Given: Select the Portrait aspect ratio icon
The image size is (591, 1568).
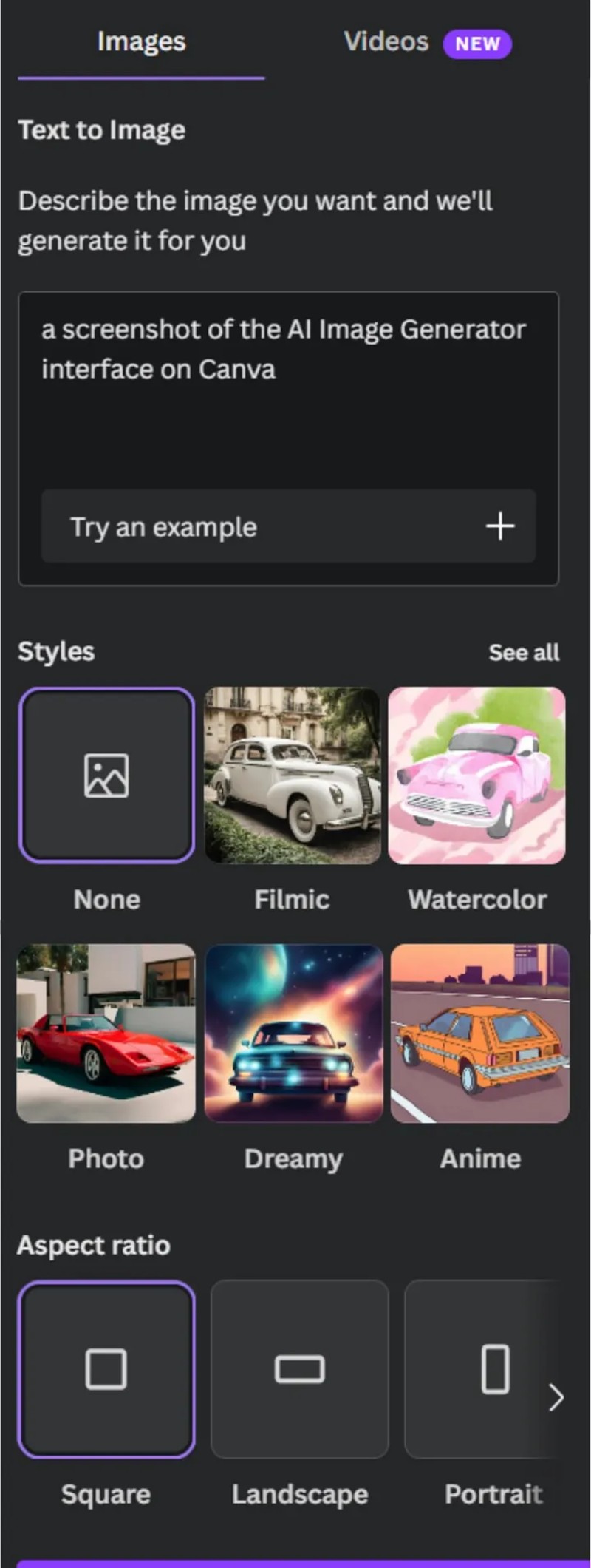Looking at the screenshot, I should (x=495, y=1369).
